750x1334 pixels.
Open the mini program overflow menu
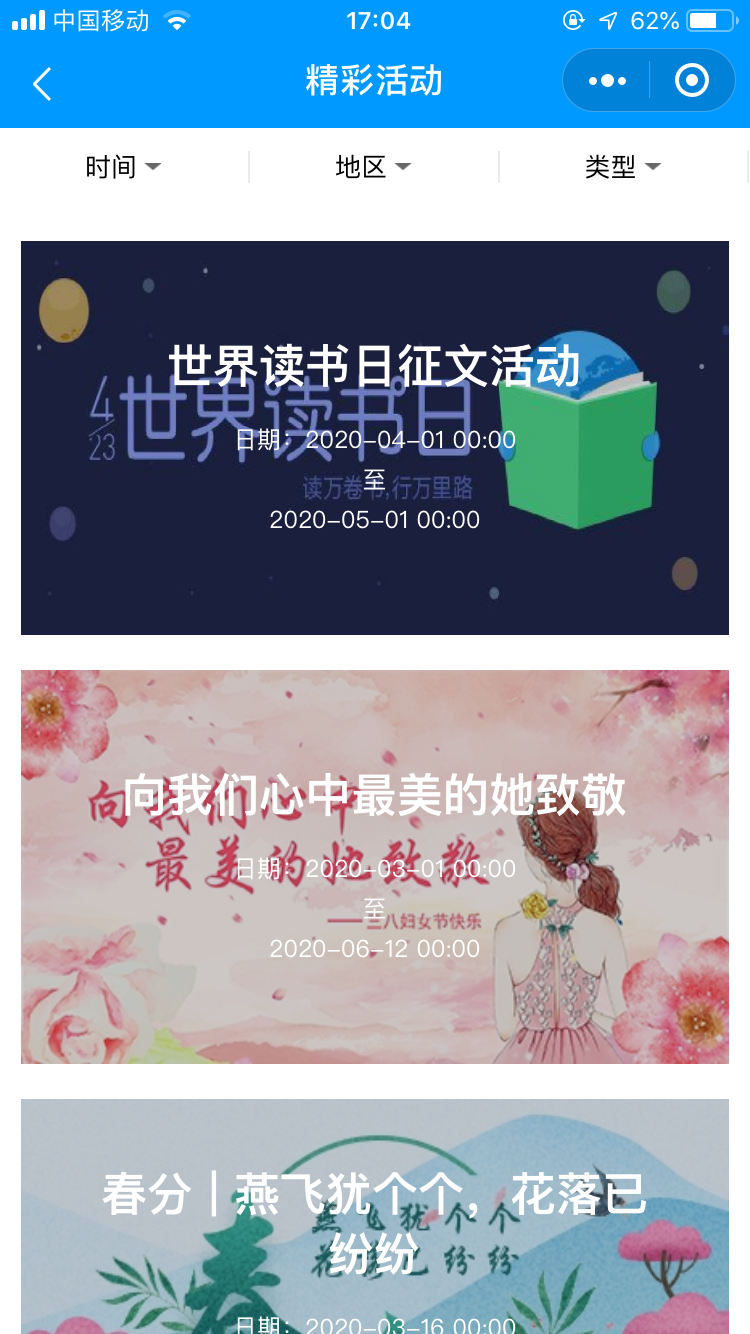(607, 81)
